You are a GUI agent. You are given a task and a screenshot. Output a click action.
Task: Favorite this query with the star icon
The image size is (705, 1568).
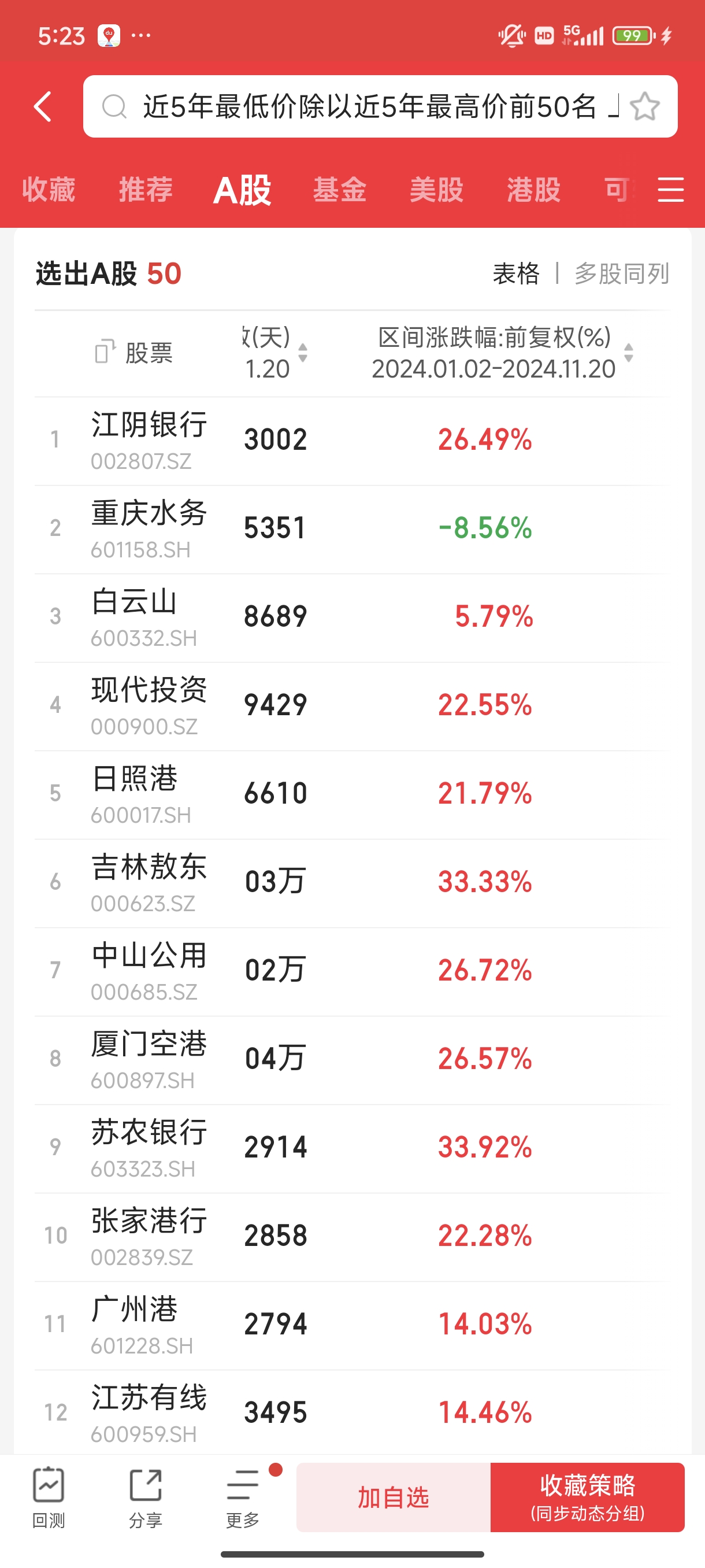pos(645,107)
